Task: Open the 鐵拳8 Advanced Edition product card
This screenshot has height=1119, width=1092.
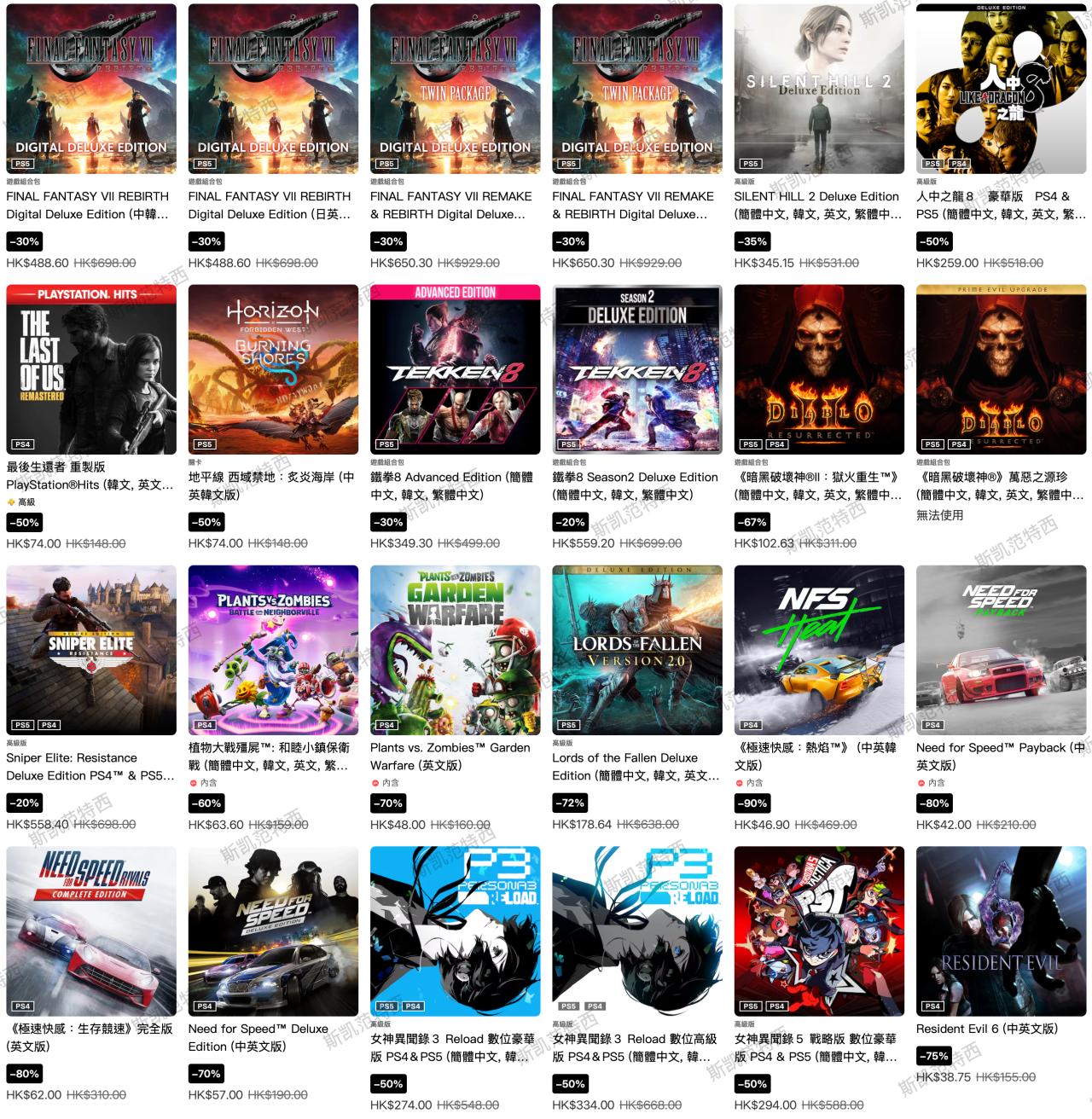Action: [x=455, y=369]
